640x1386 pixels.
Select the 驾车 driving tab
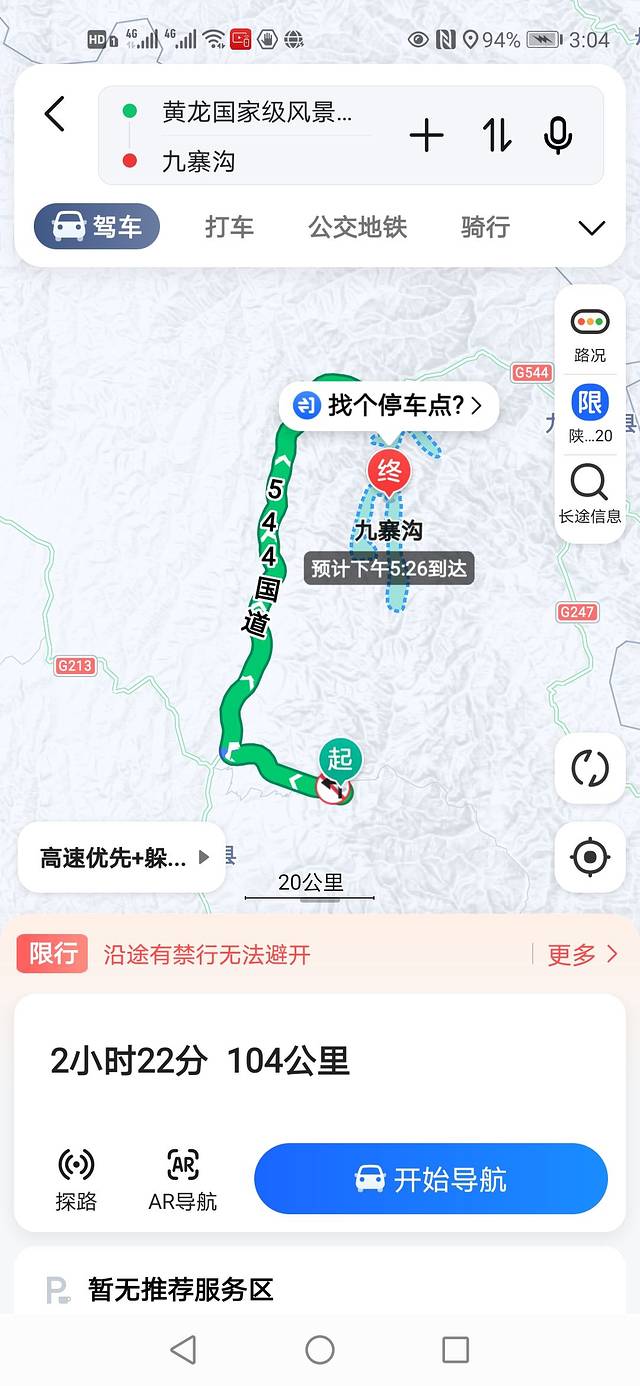click(x=97, y=227)
